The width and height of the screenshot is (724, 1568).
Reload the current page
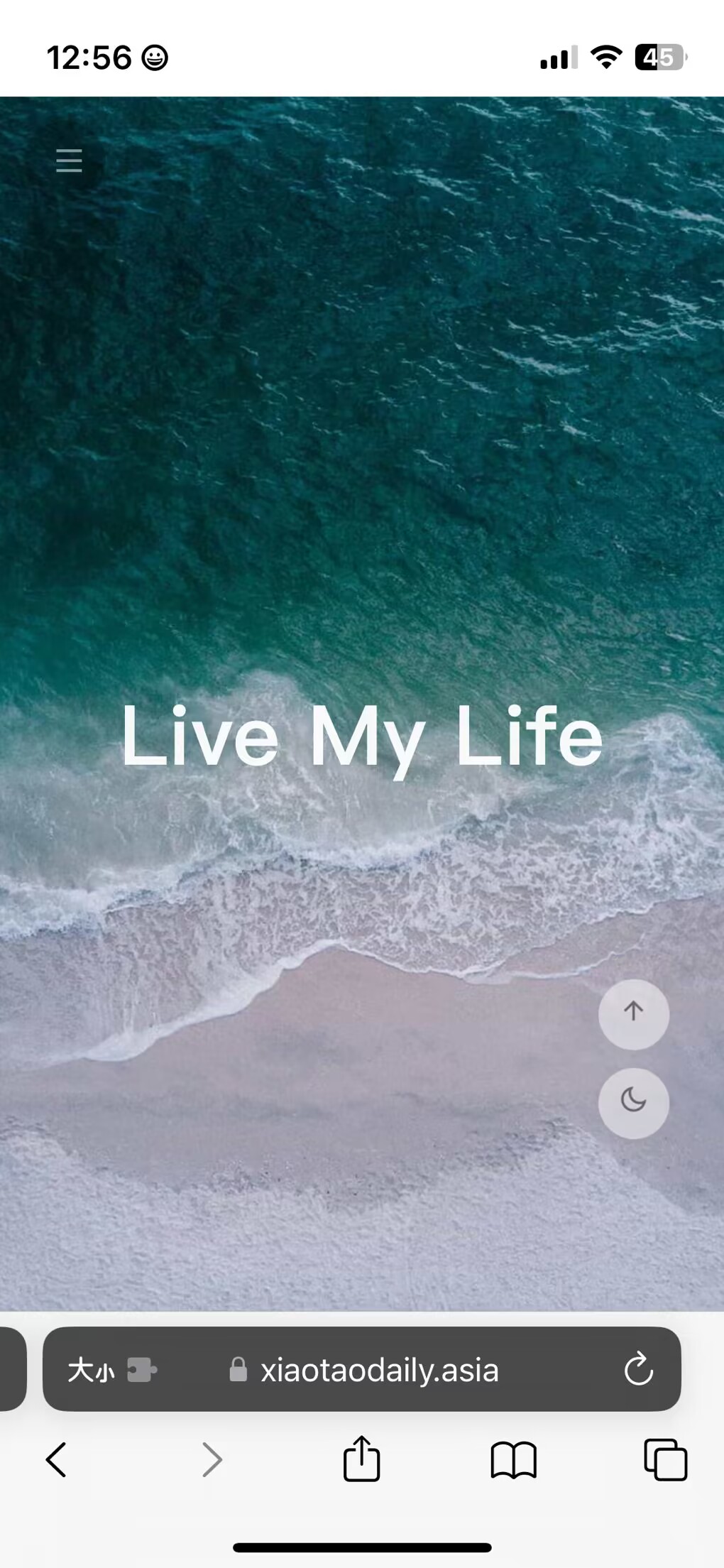[638, 1369]
